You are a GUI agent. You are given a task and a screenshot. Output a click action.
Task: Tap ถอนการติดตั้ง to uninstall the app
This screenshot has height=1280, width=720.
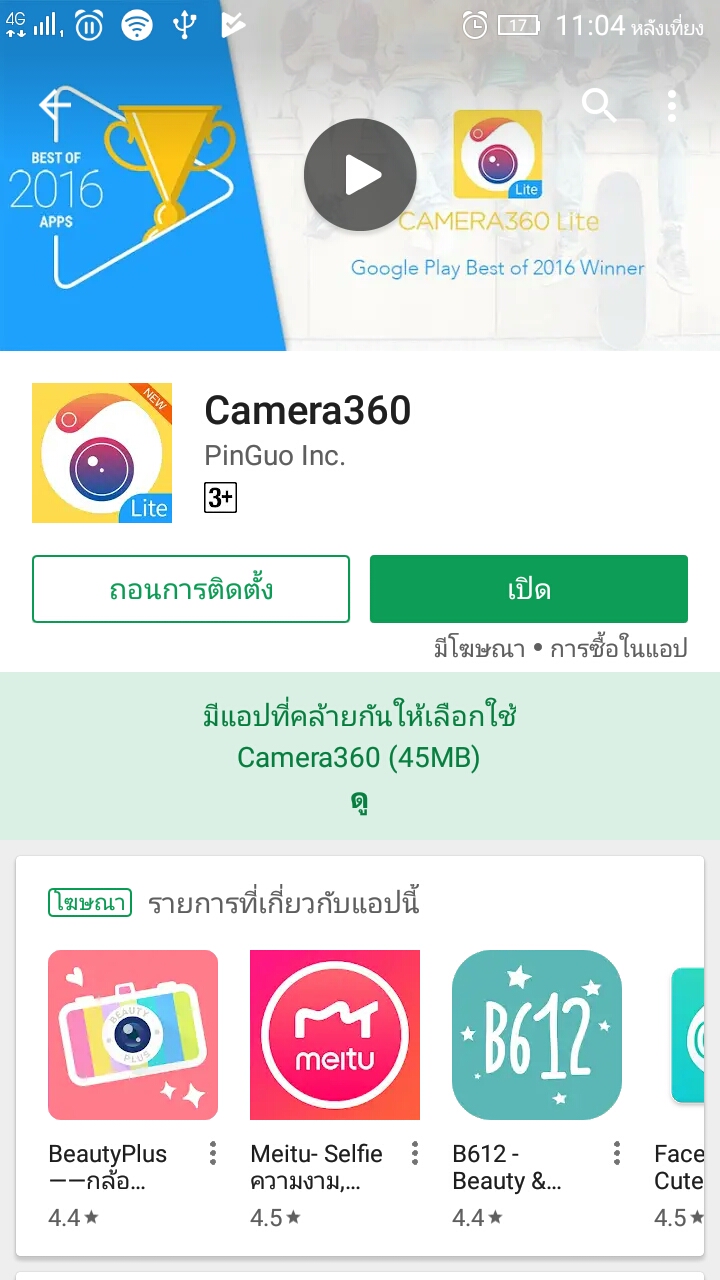191,589
